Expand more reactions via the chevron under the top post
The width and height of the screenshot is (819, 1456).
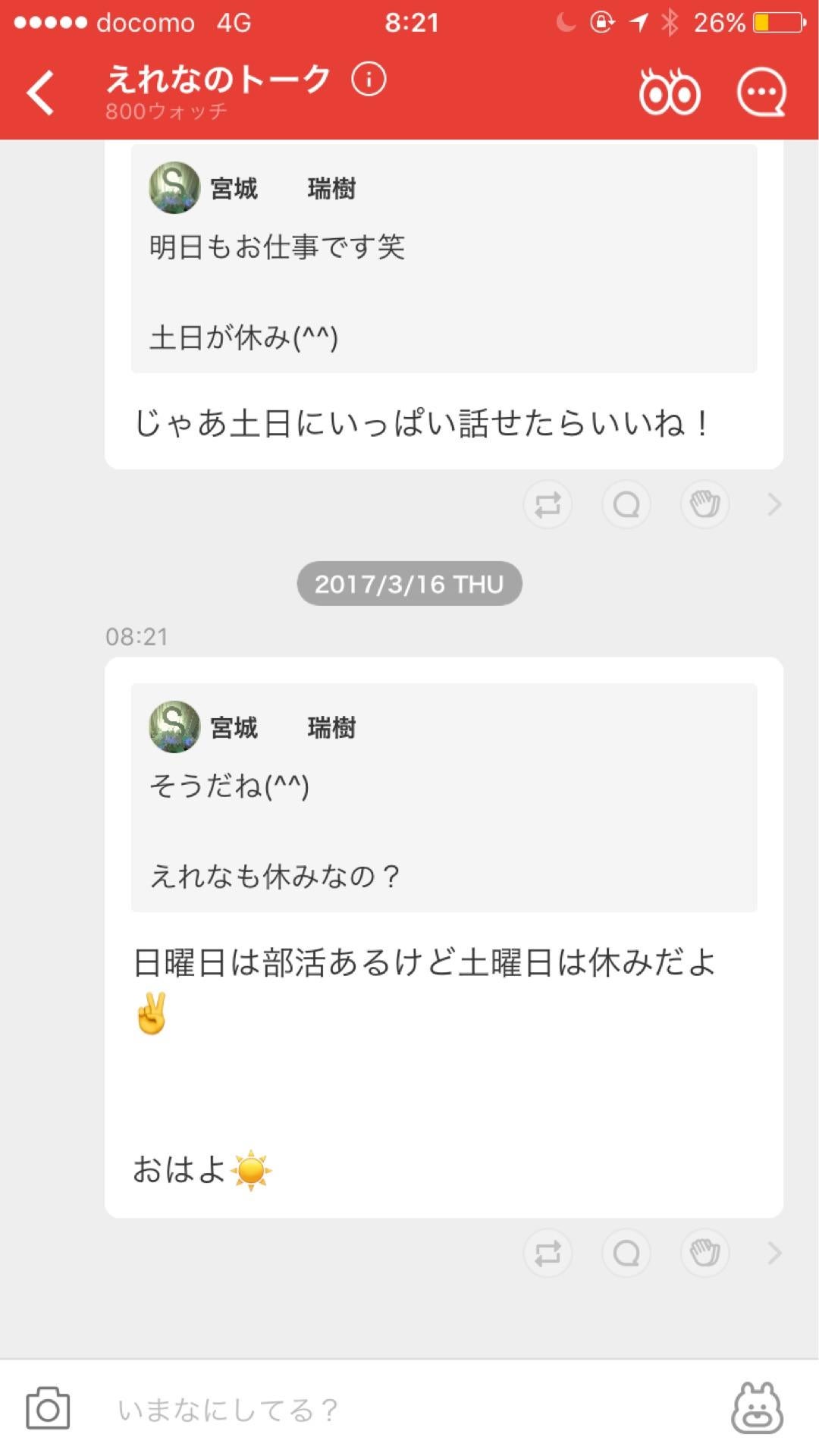tap(773, 504)
